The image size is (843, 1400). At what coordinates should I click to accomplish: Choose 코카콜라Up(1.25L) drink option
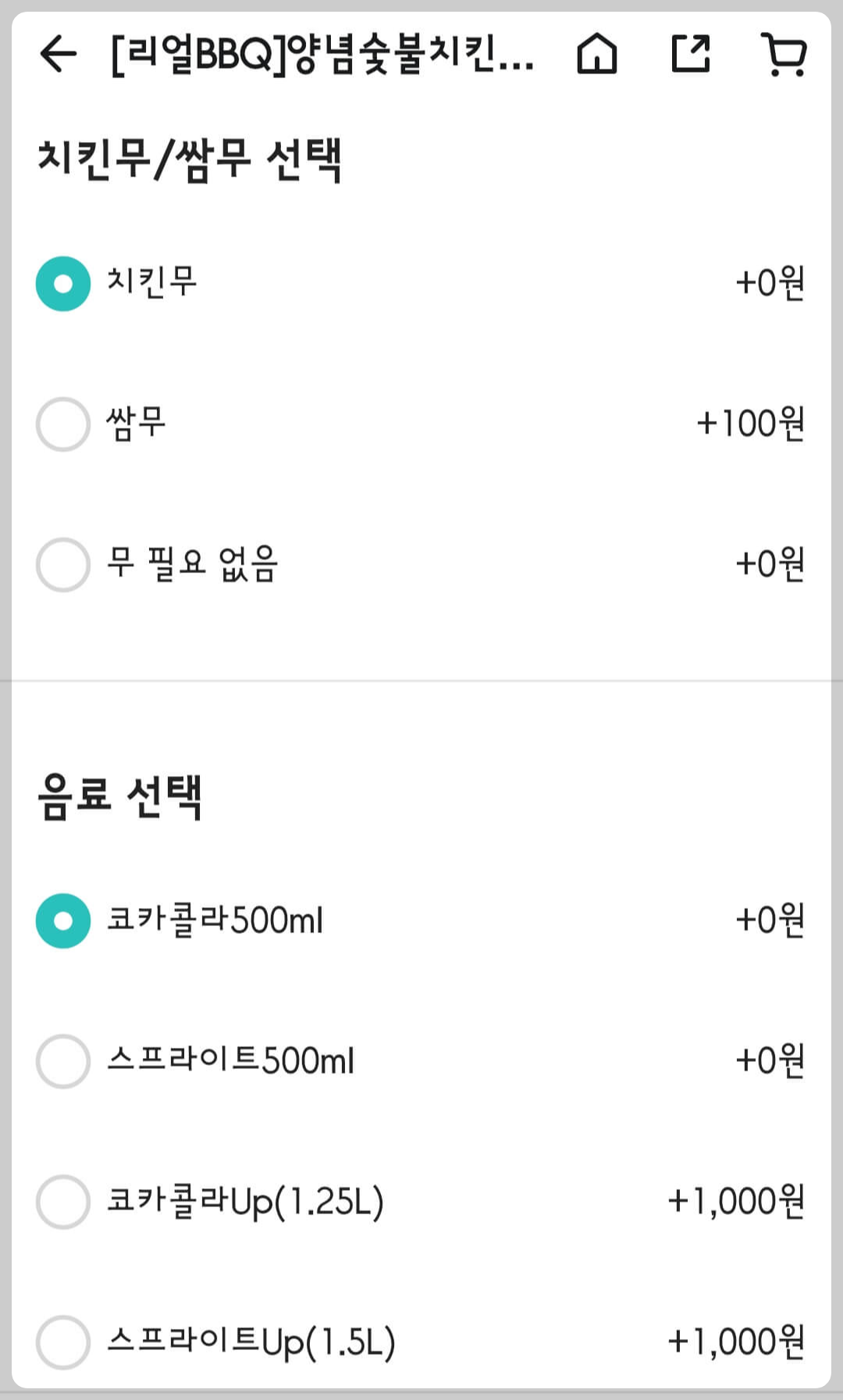62,1201
